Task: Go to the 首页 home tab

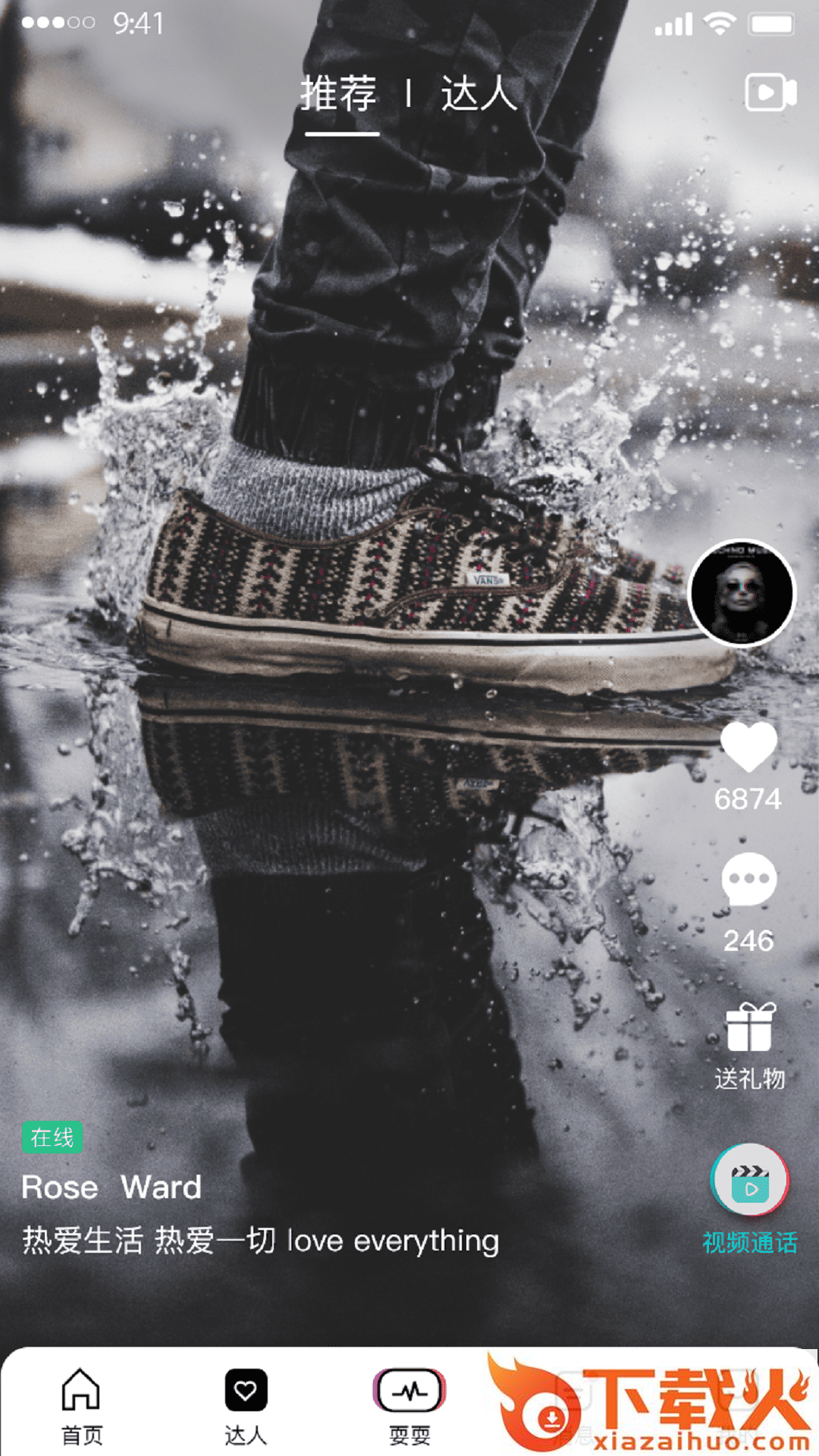Action: tap(81, 1407)
